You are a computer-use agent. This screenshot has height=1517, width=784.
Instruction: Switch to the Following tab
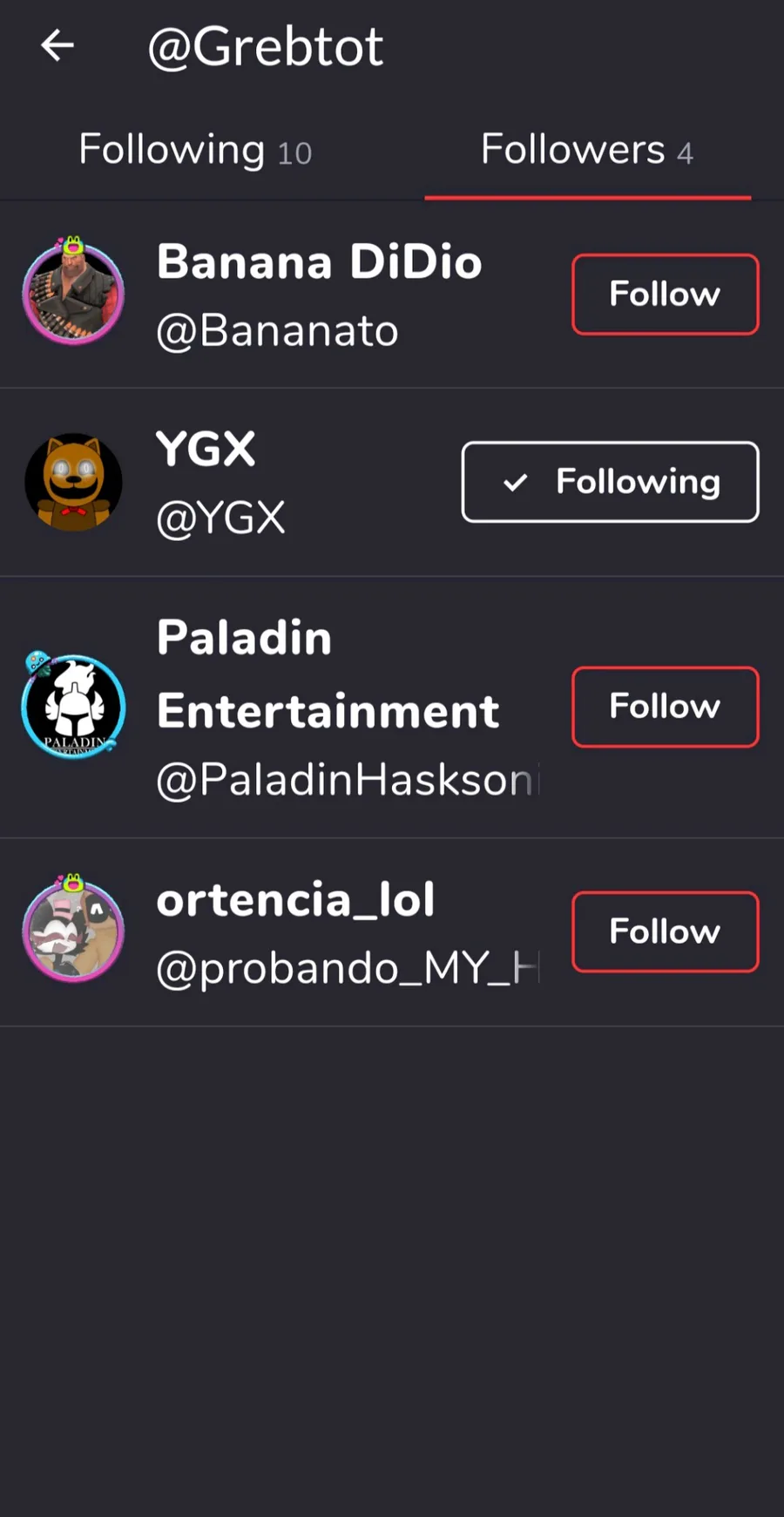195,150
